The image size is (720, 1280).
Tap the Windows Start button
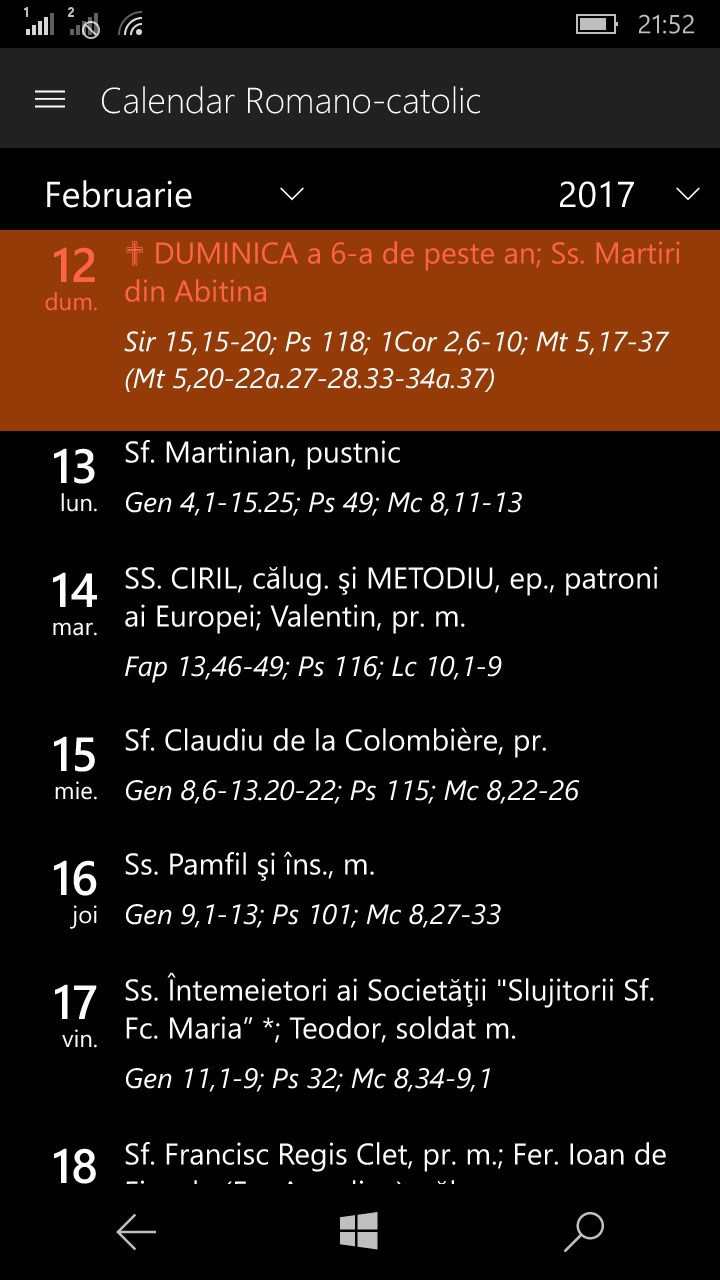point(359,1232)
